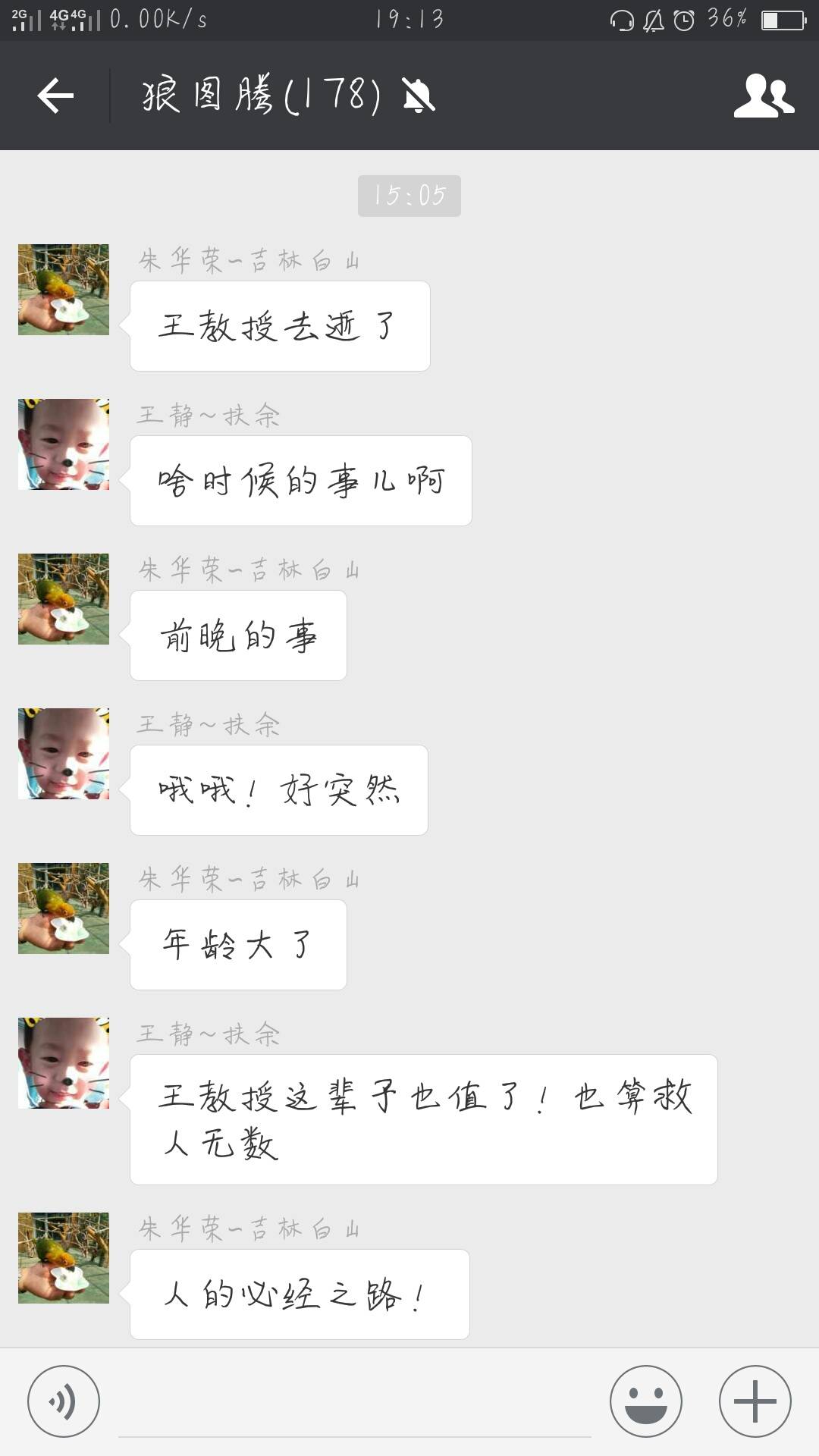The height and width of the screenshot is (1456, 819).
Task: Open the emoji sticker picker
Action: coord(646,1401)
